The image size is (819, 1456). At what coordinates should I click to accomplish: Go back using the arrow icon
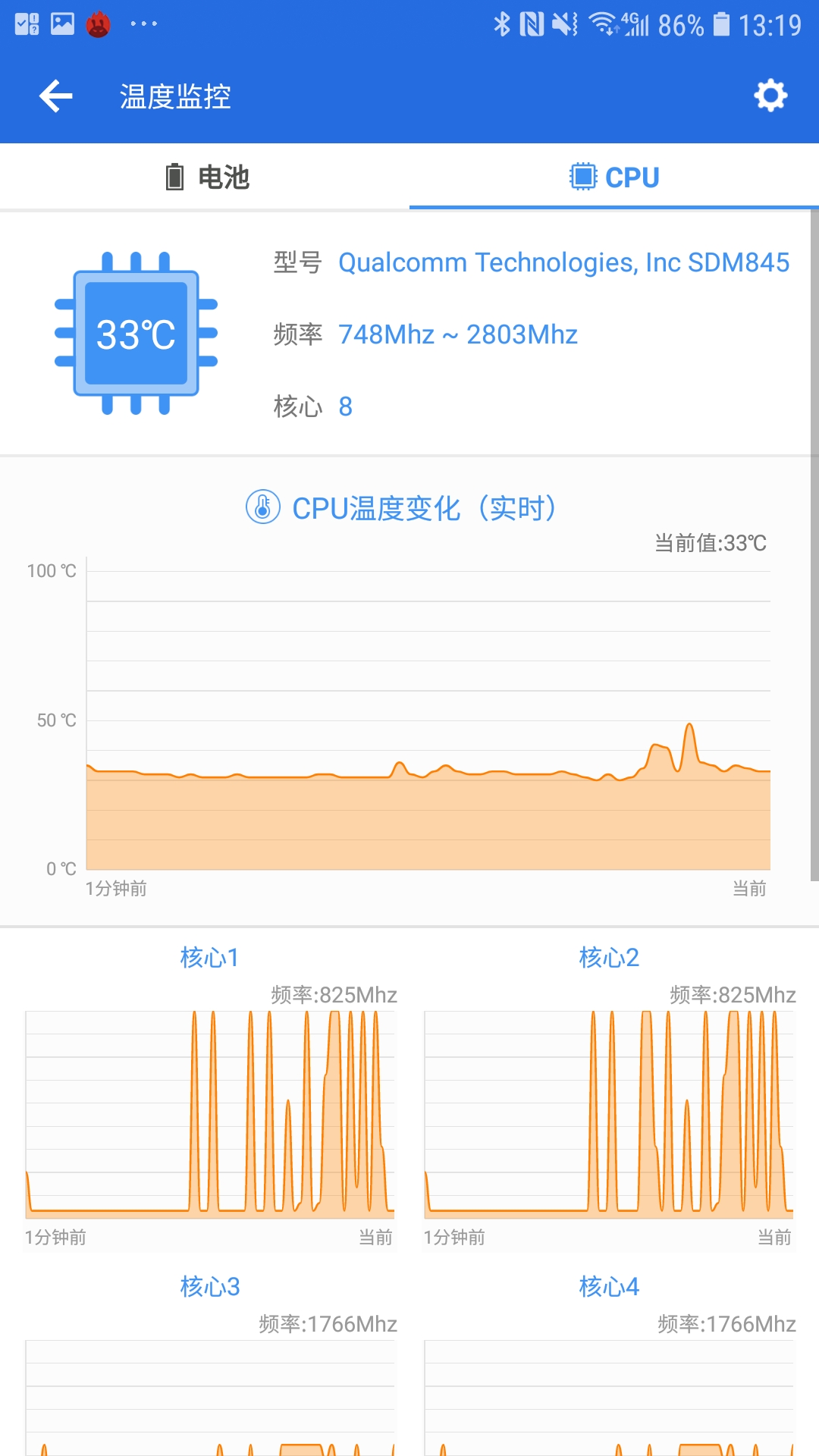tap(56, 96)
